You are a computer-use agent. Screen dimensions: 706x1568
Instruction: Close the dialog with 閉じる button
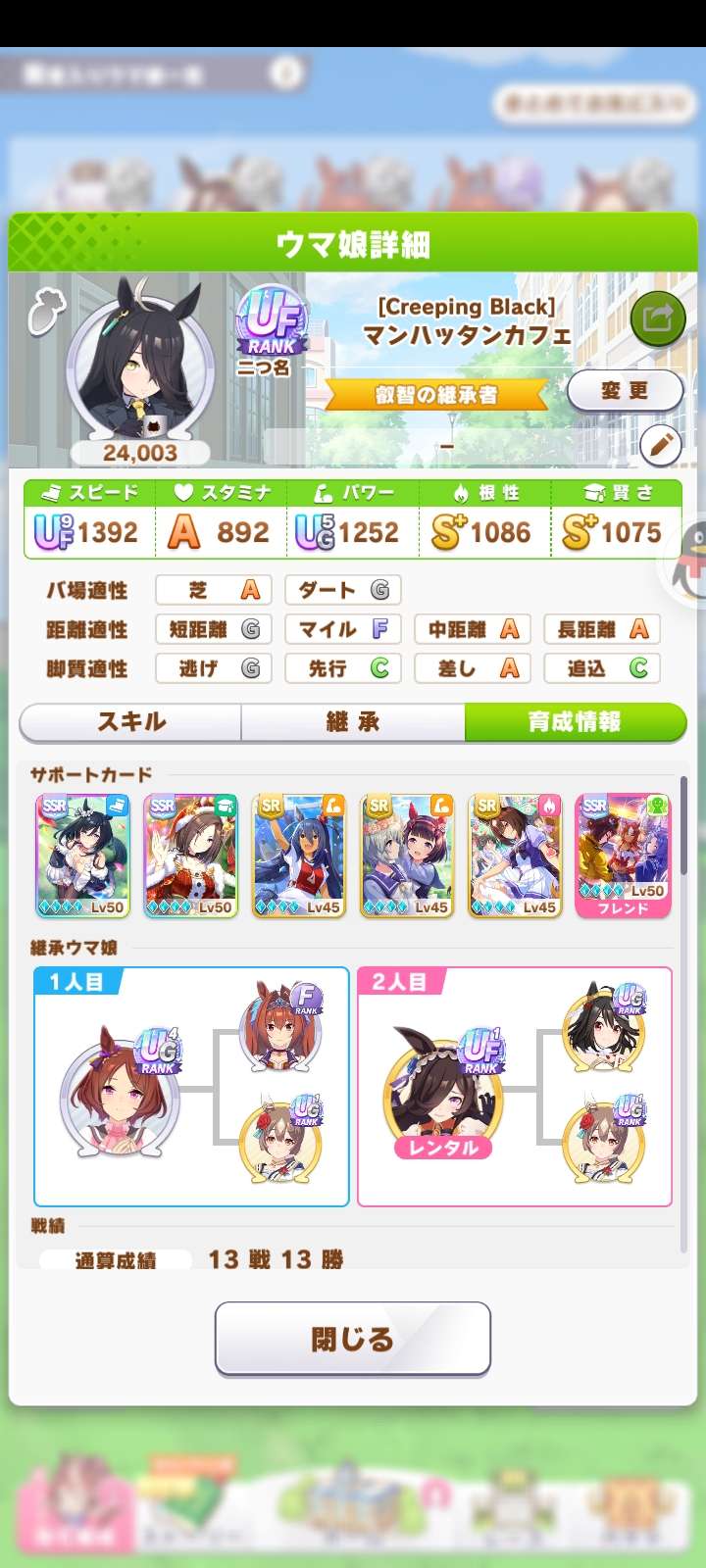353,1339
